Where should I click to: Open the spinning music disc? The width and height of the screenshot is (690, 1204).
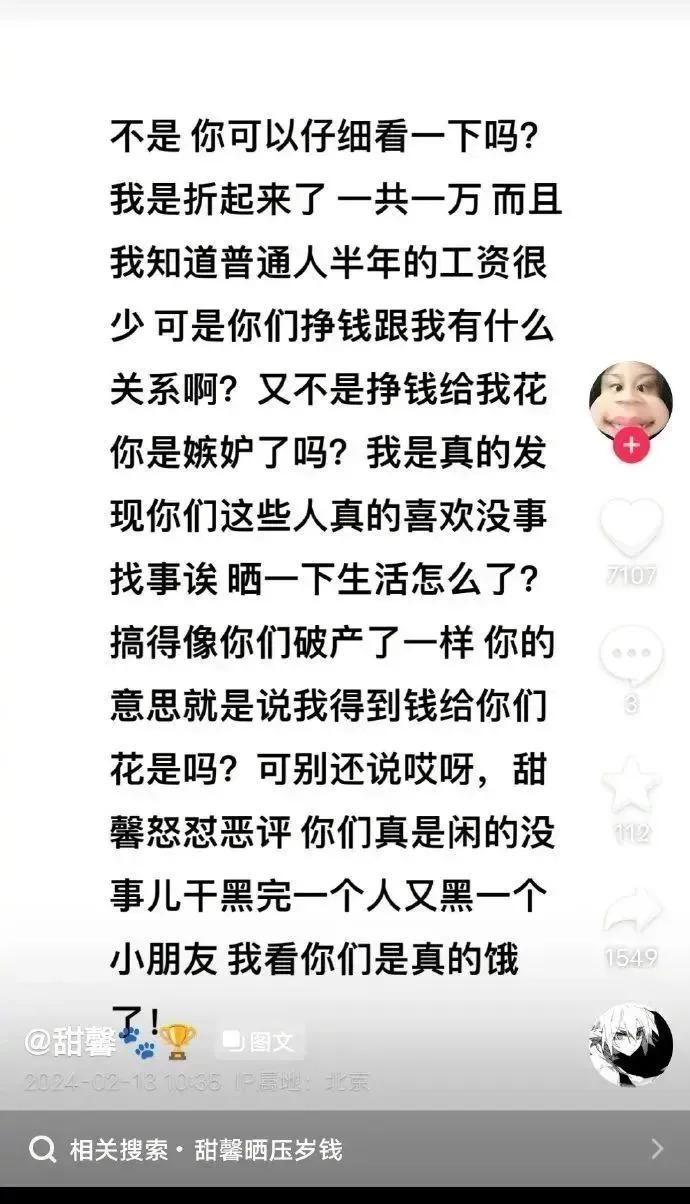point(631,1045)
